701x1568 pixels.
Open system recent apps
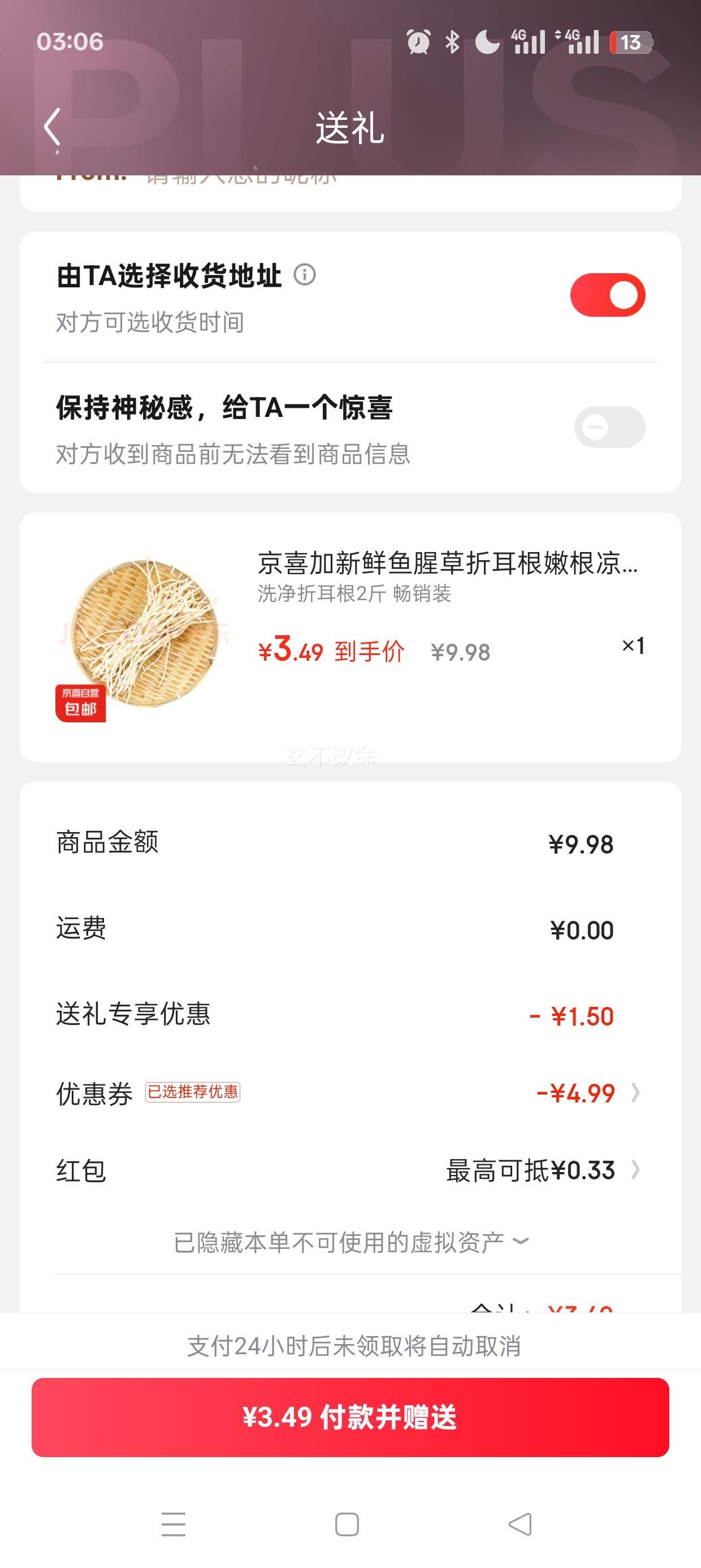point(174,1524)
